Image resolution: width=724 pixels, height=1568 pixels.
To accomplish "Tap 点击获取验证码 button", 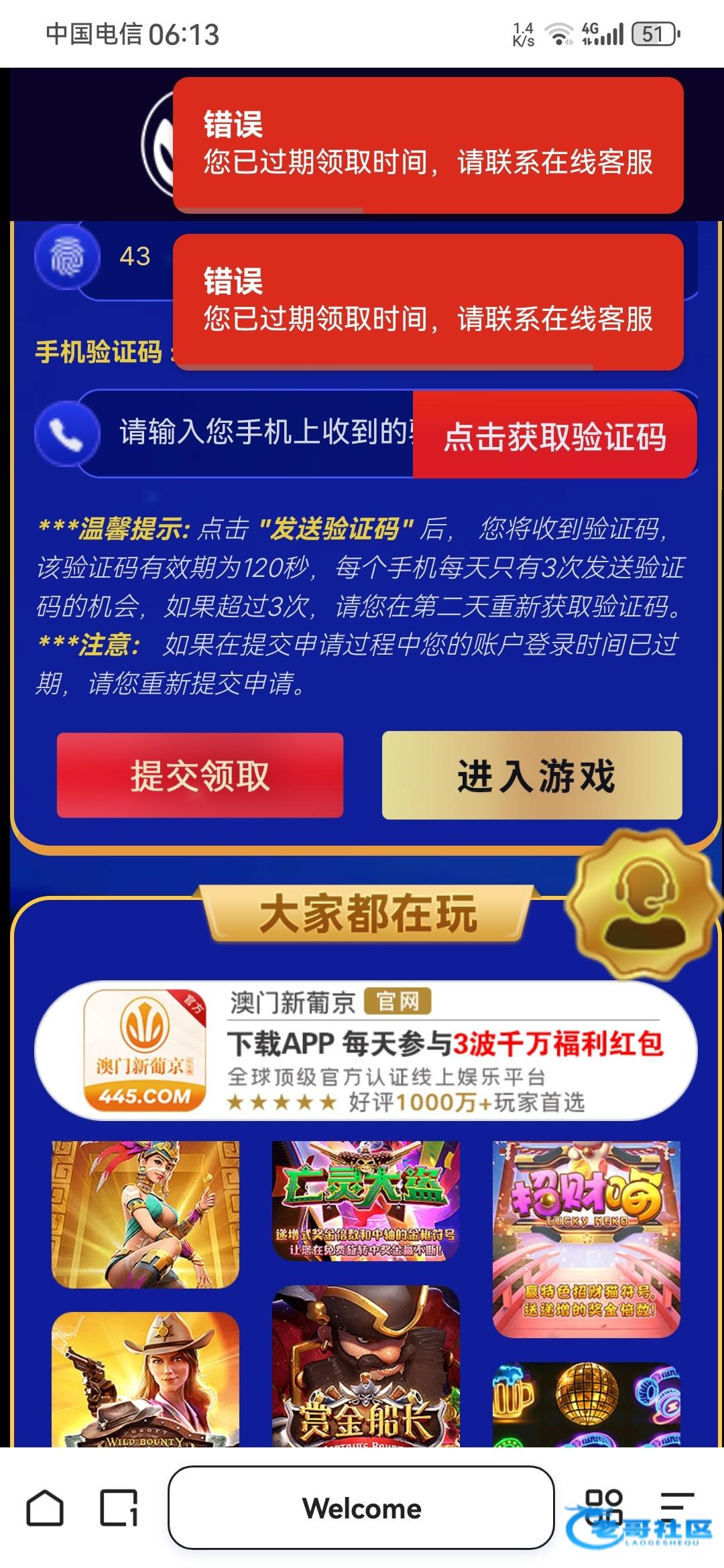I will [554, 436].
